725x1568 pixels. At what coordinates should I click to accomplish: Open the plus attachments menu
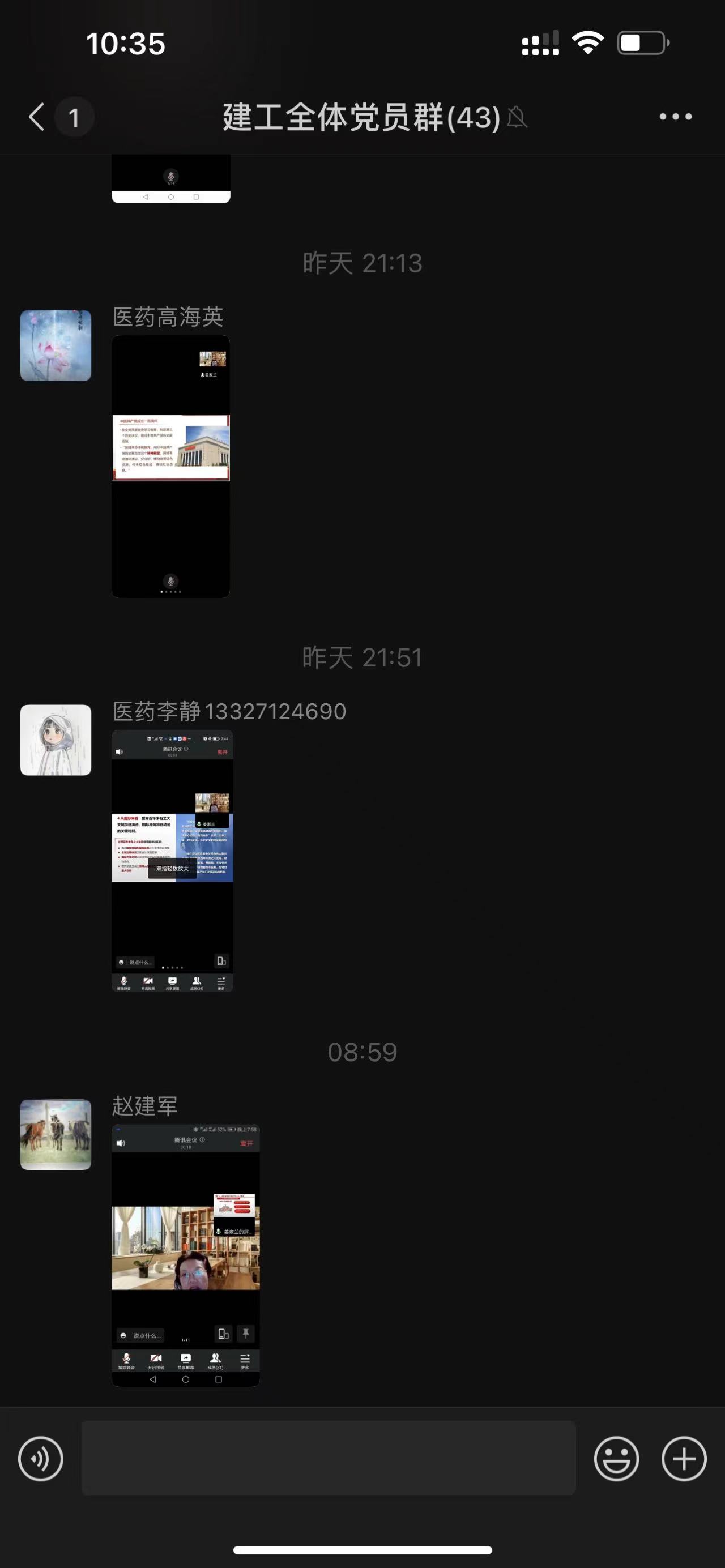point(684,1459)
